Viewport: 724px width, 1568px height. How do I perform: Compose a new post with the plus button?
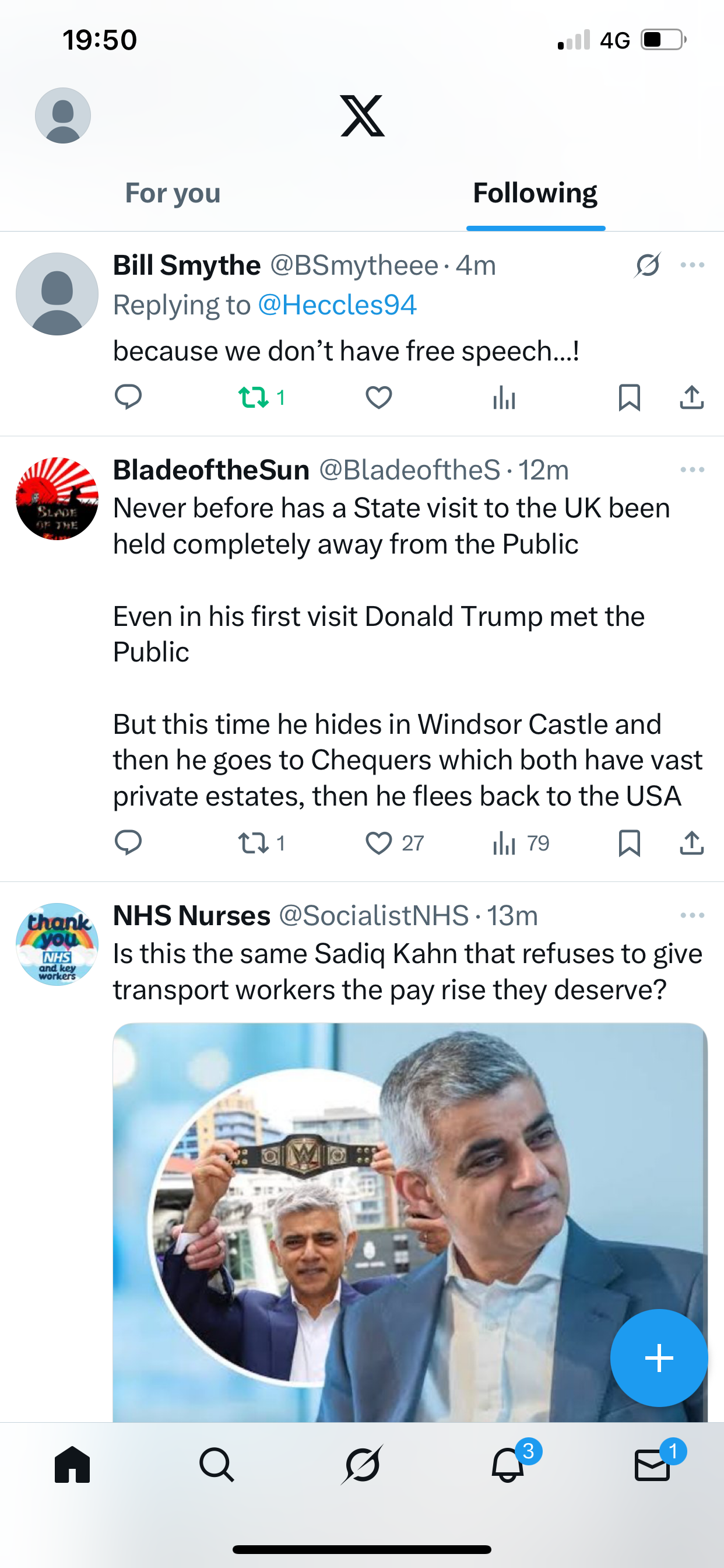(x=659, y=1357)
